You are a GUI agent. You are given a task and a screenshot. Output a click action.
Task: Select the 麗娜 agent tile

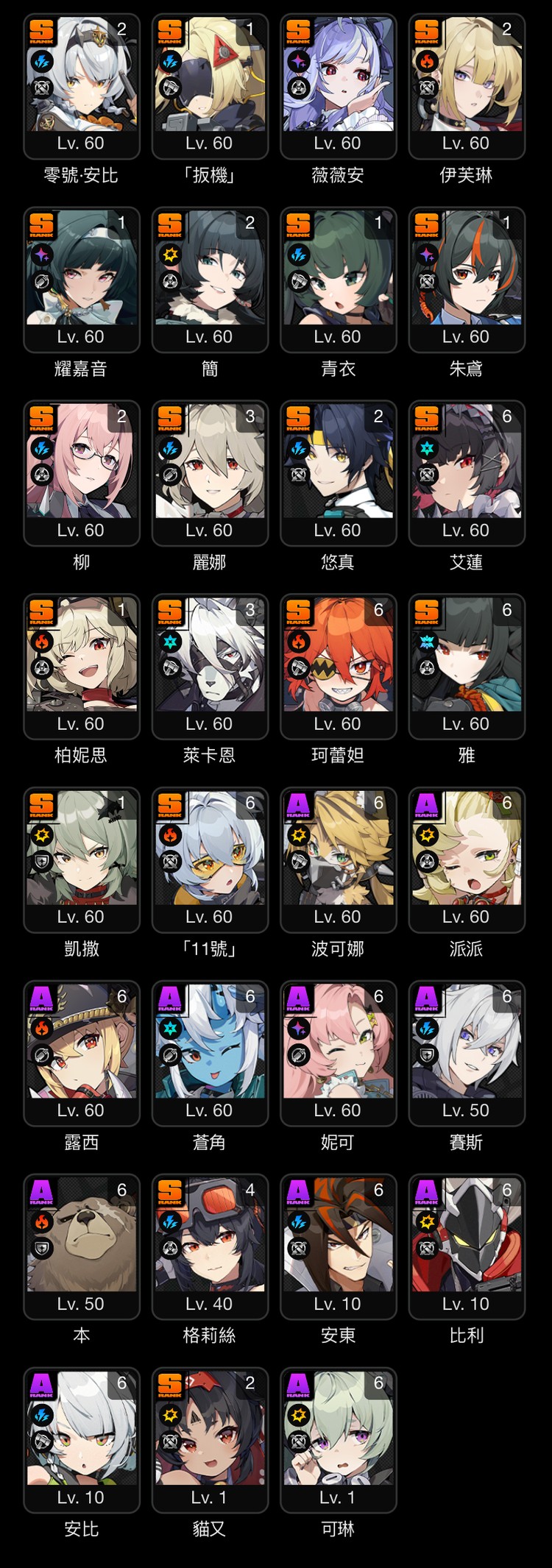210,473
